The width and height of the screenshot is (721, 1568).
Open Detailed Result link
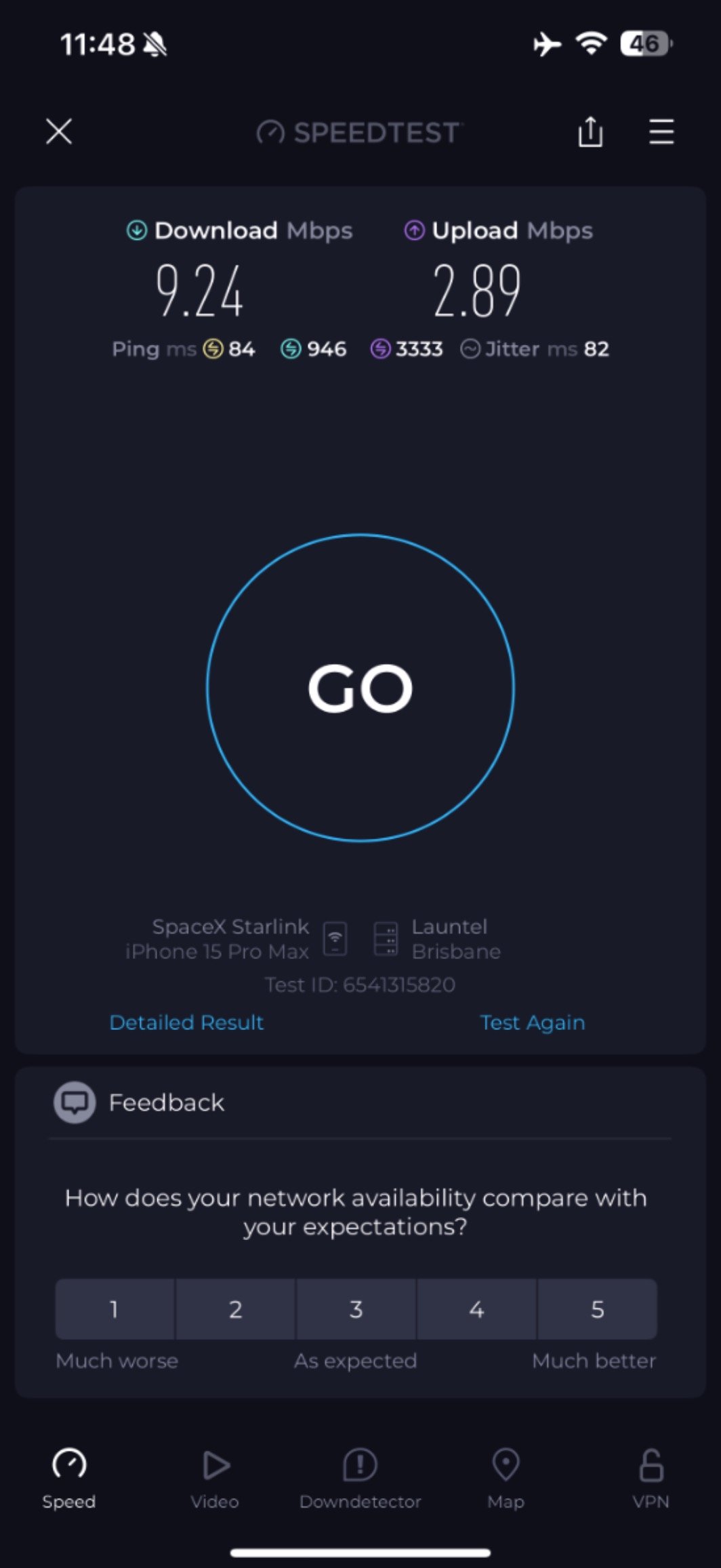click(x=186, y=1022)
